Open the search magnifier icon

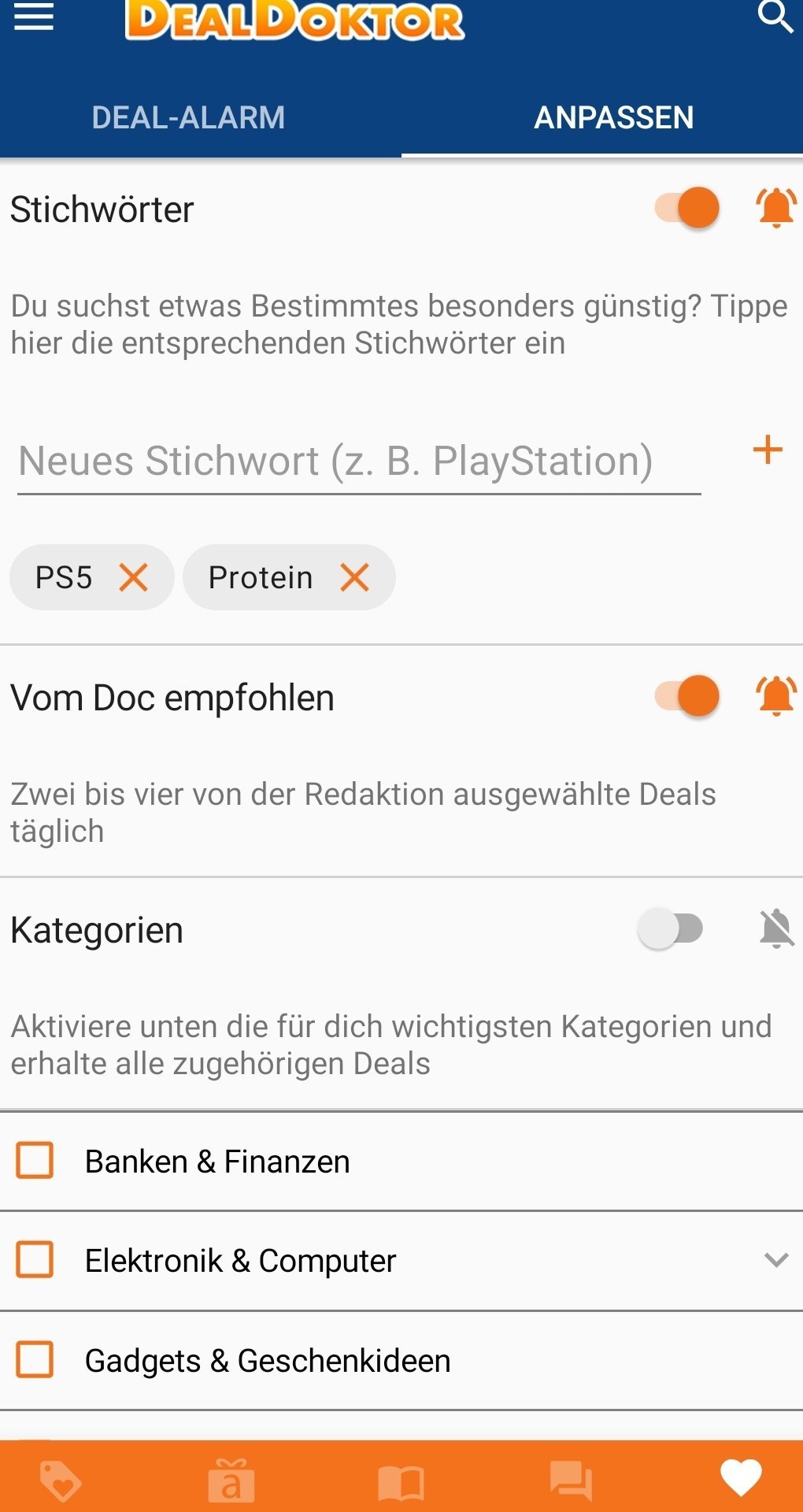click(x=775, y=17)
